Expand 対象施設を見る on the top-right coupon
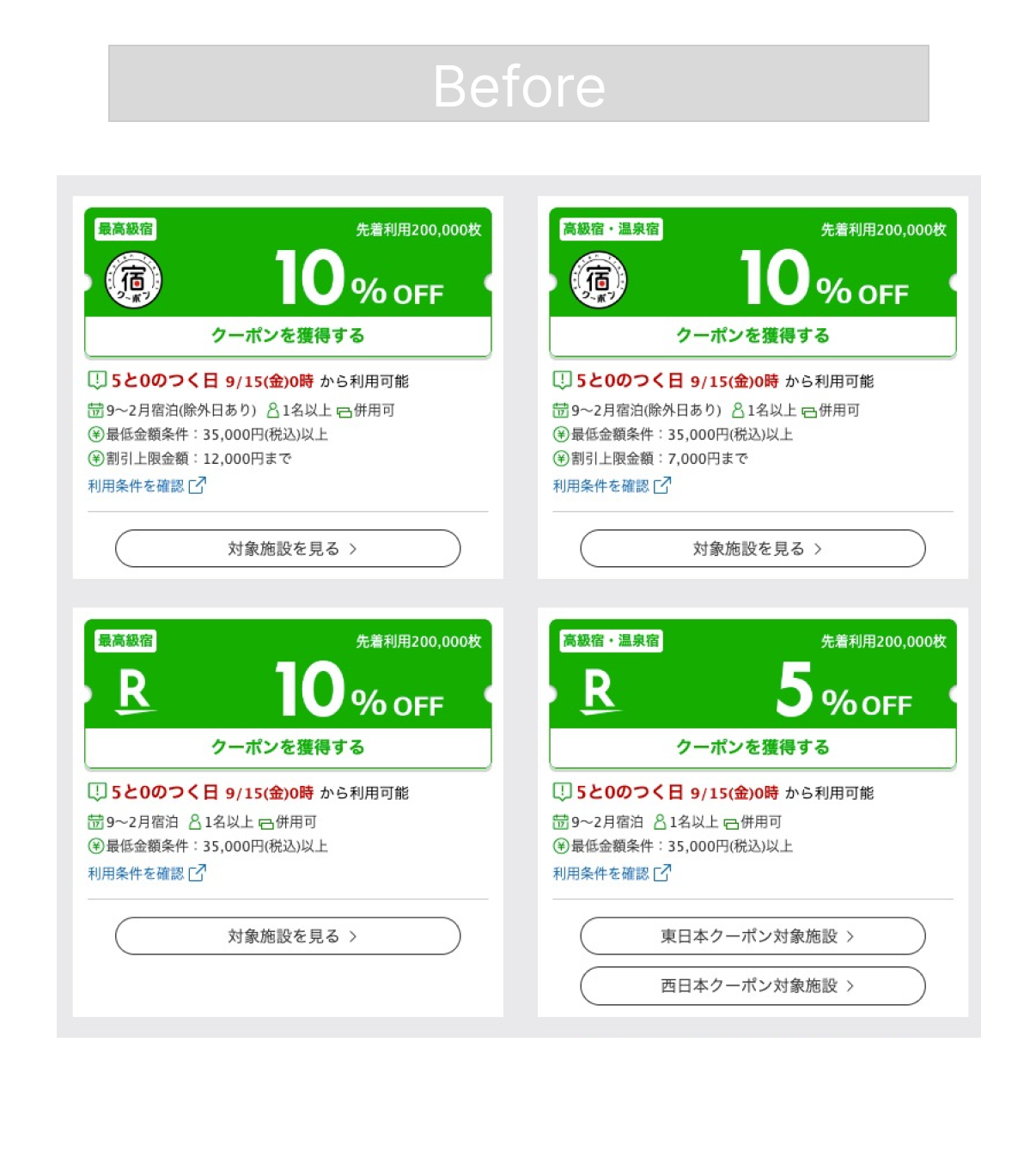Viewport: 1036px width, 1170px height. point(753,548)
